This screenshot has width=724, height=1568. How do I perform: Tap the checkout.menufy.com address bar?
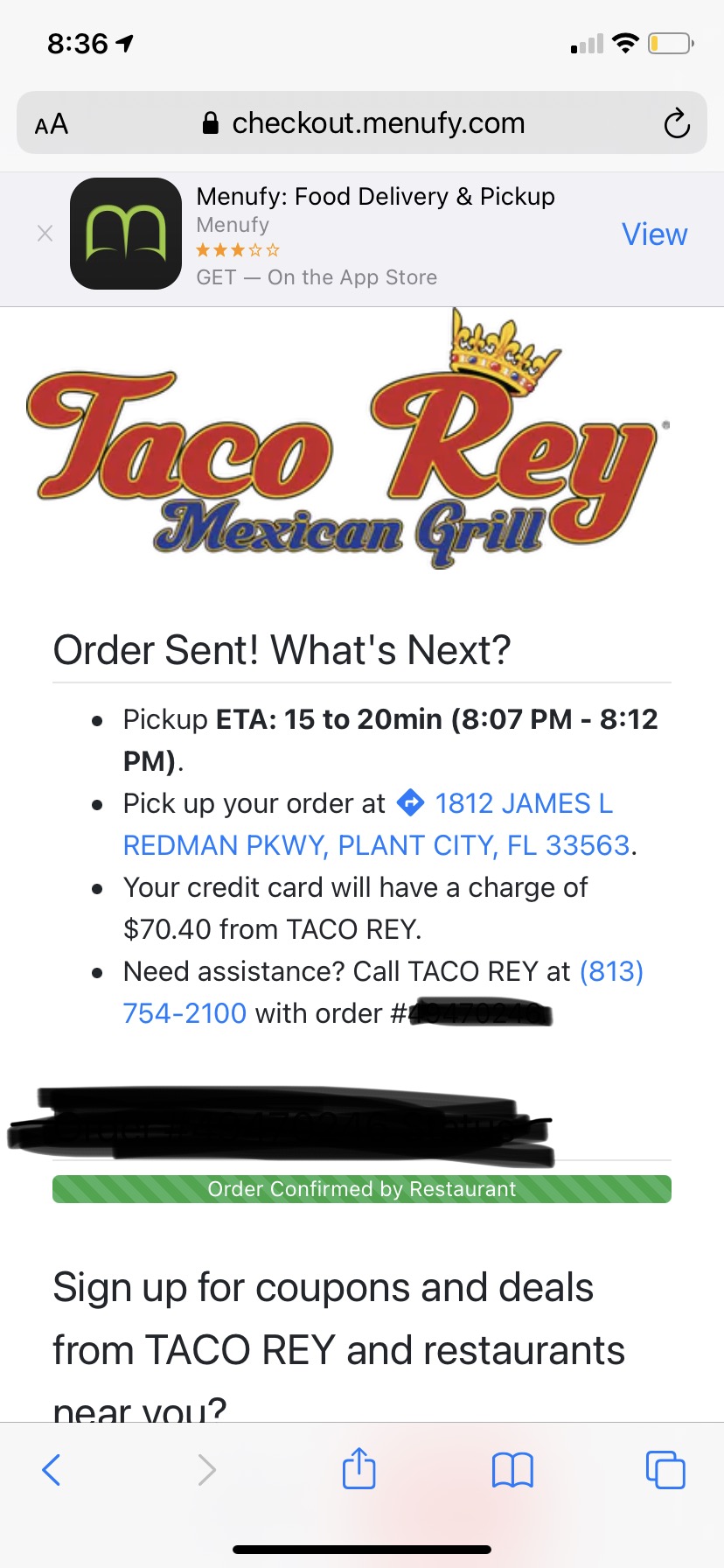(363, 123)
